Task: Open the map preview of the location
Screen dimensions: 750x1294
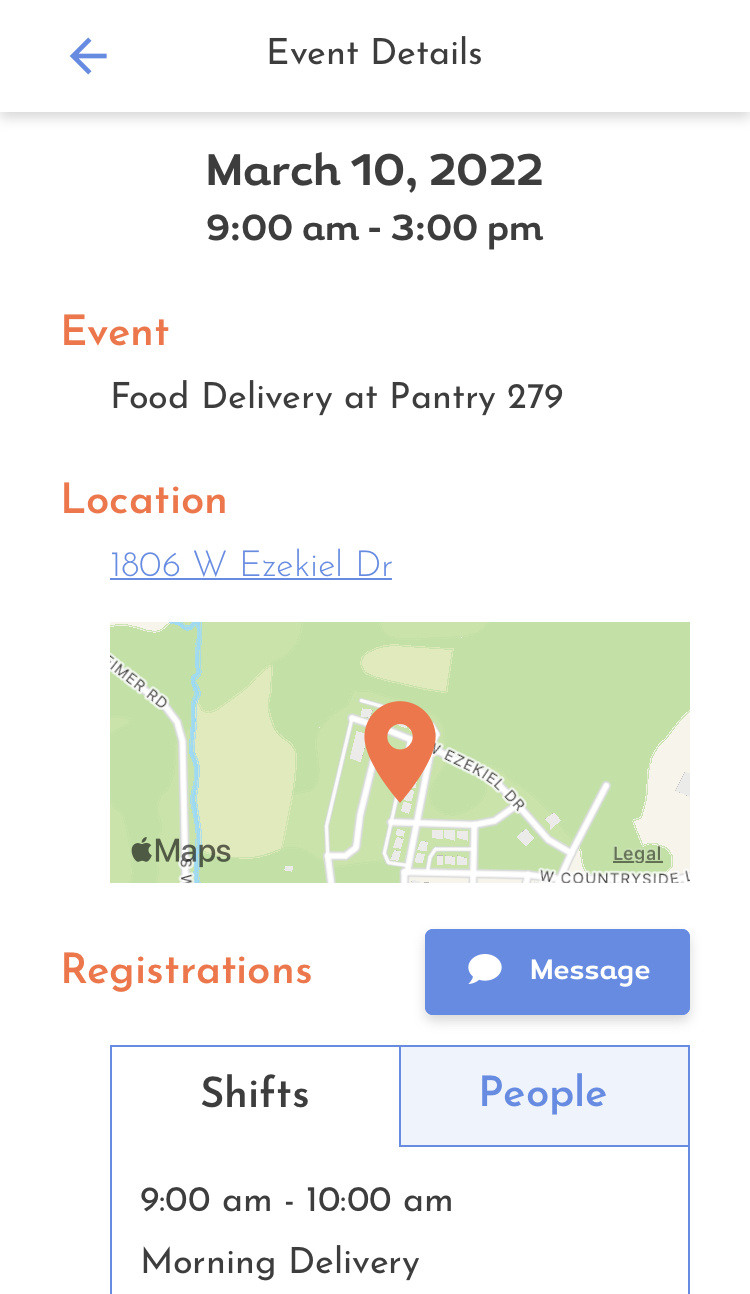Action: coord(400,752)
